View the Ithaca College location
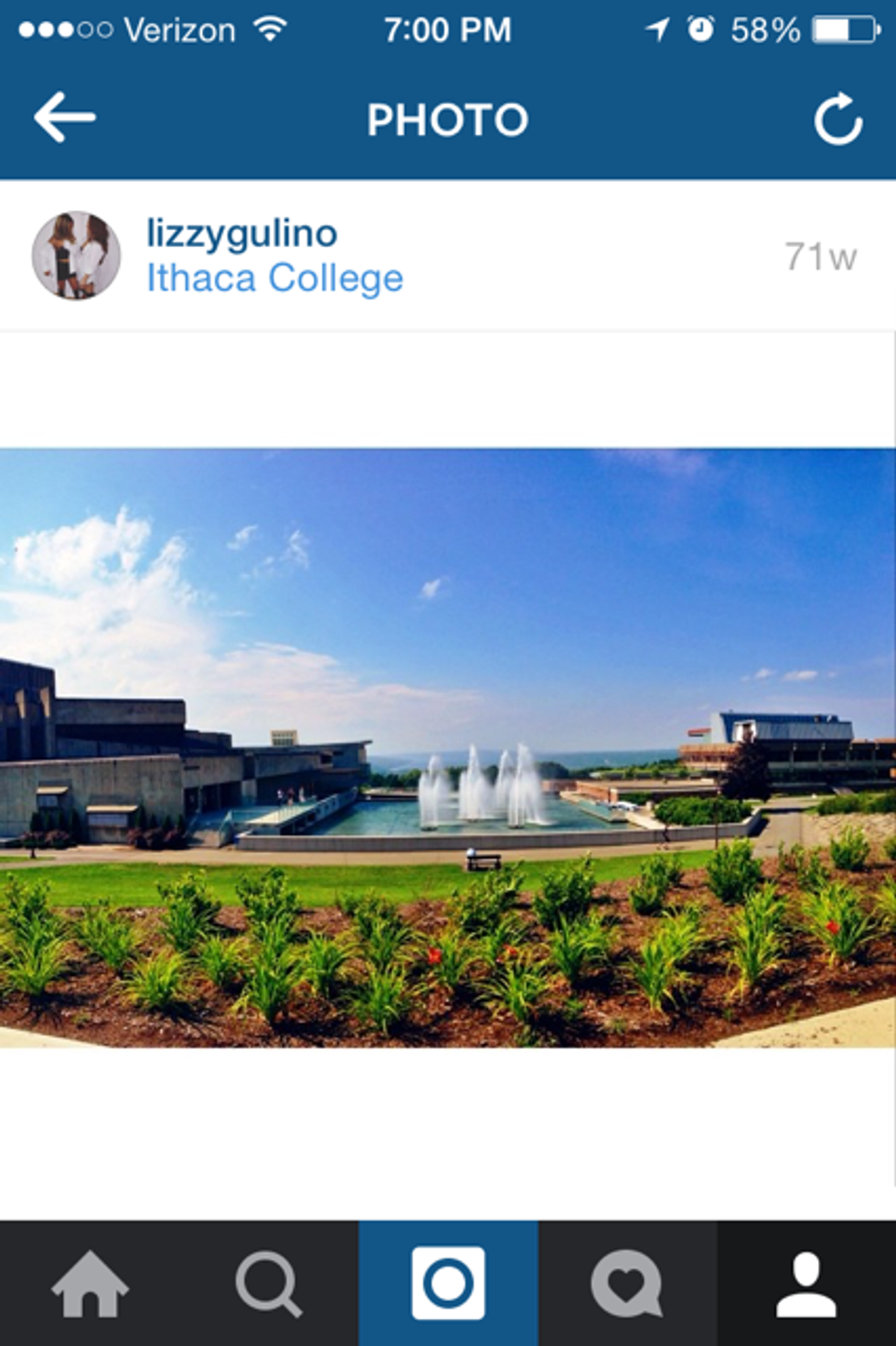 [x=274, y=278]
